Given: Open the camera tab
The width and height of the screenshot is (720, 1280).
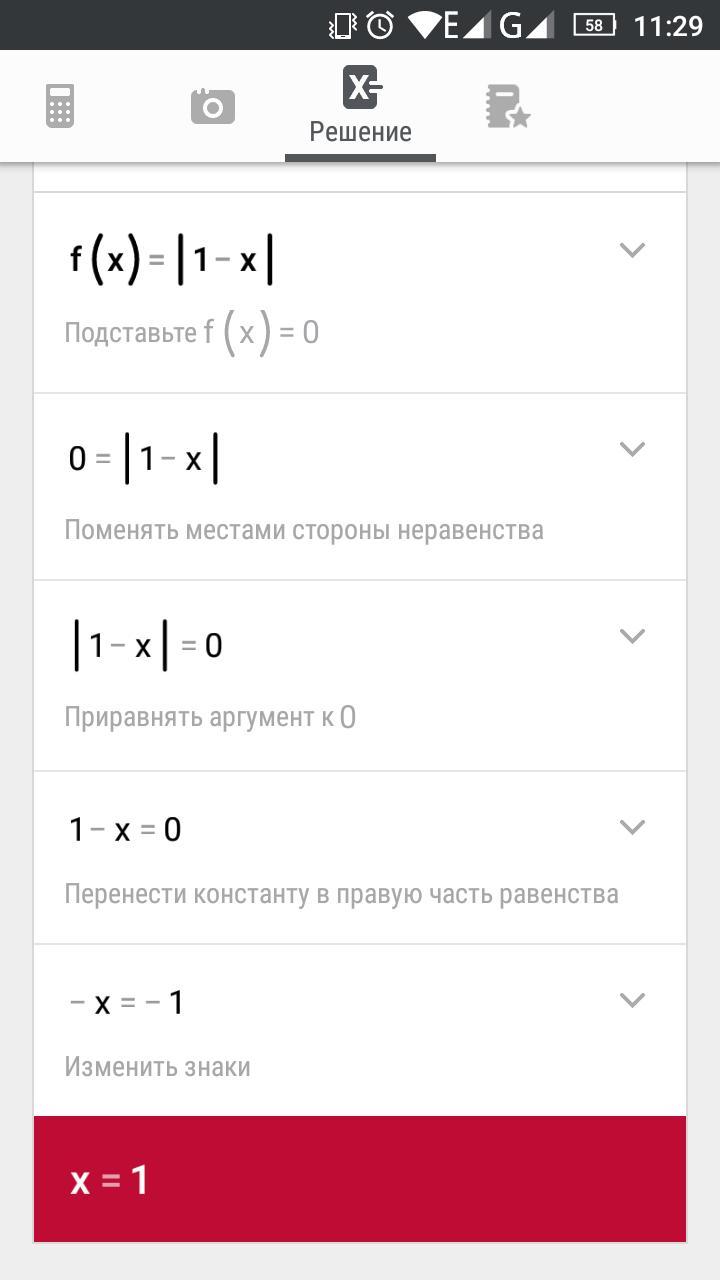Looking at the screenshot, I should pos(212,106).
